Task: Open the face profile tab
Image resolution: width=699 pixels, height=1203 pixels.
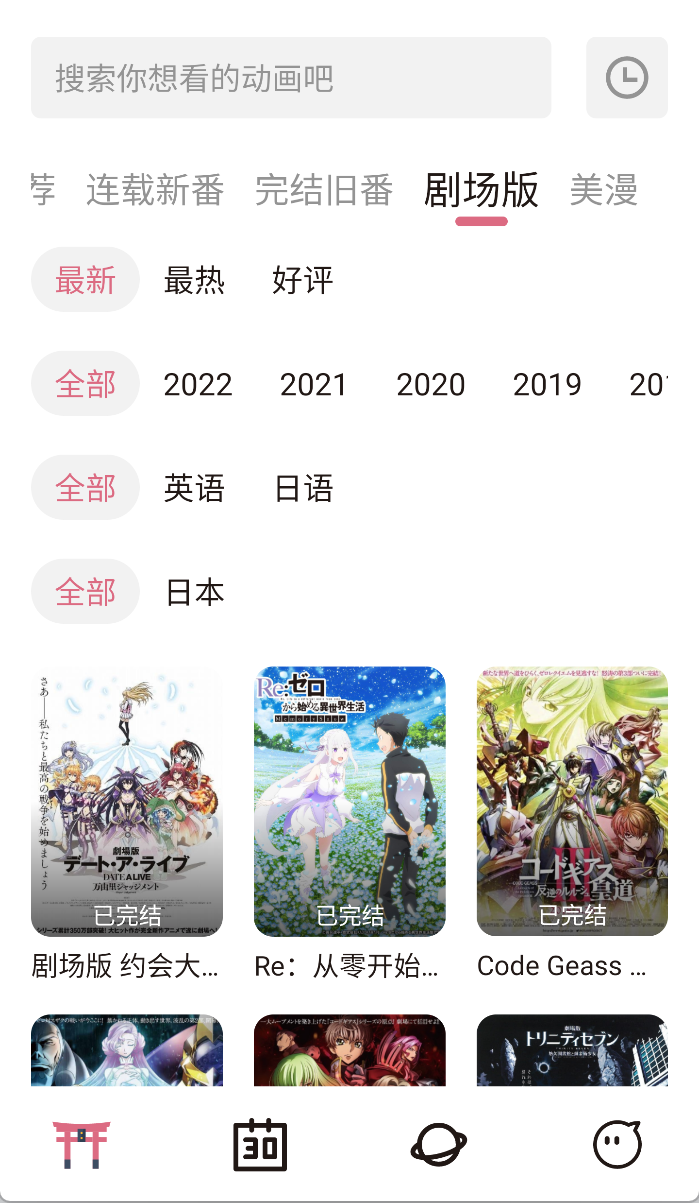Action: [x=617, y=1145]
